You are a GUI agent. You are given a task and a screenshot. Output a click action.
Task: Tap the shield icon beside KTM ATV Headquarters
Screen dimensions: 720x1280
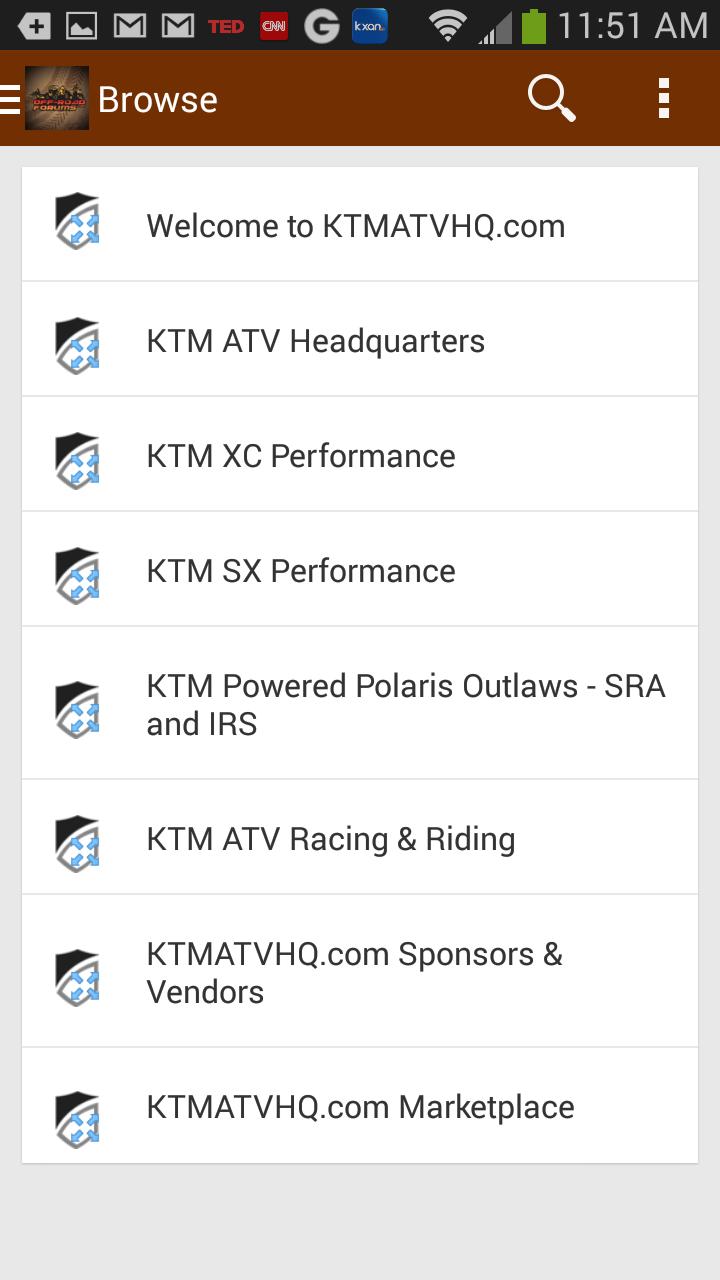[78, 340]
